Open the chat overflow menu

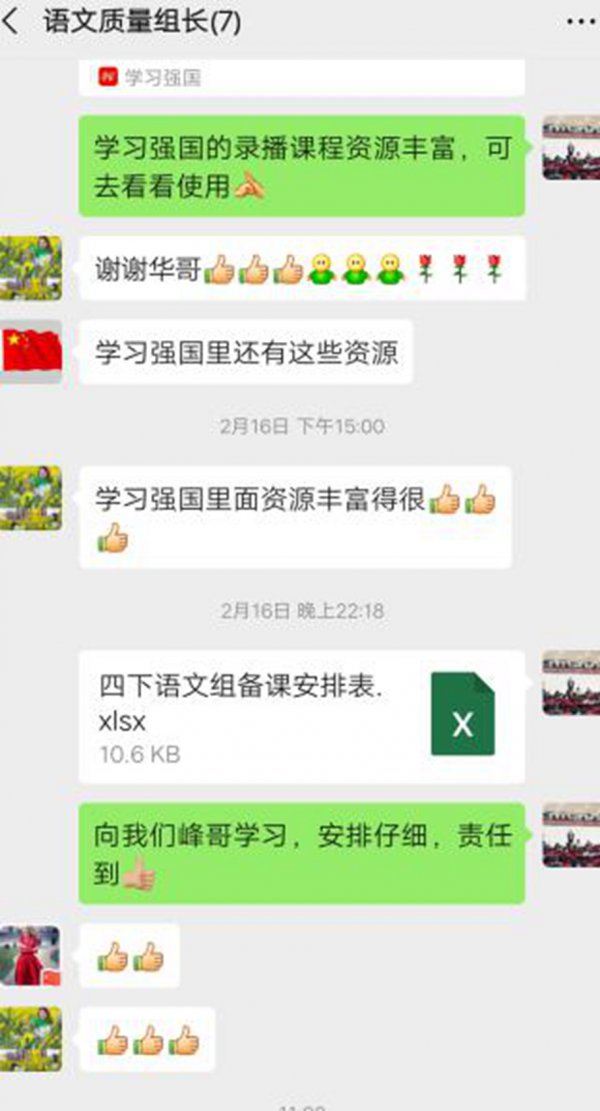[578, 22]
